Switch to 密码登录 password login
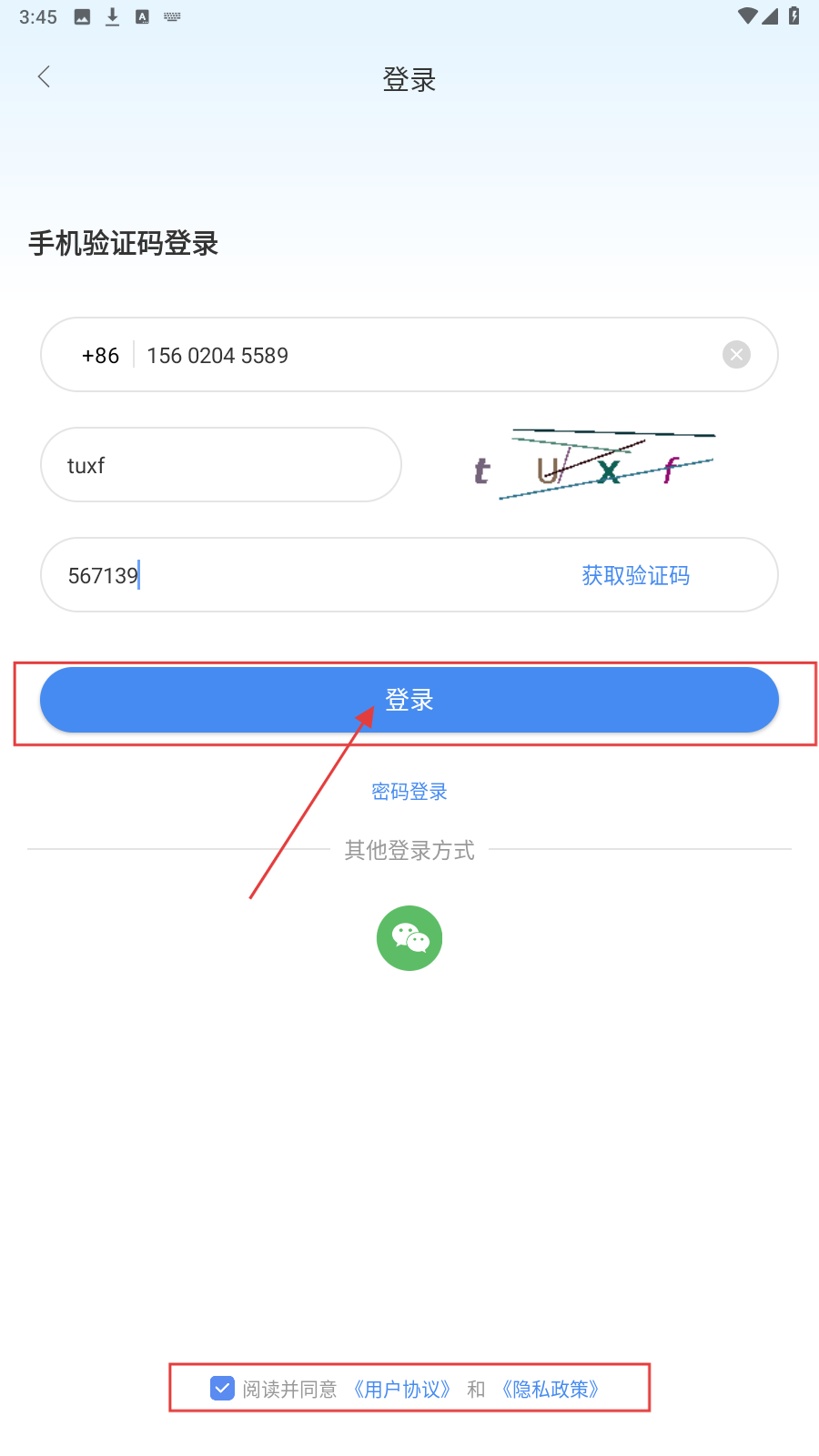 [409, 792]
